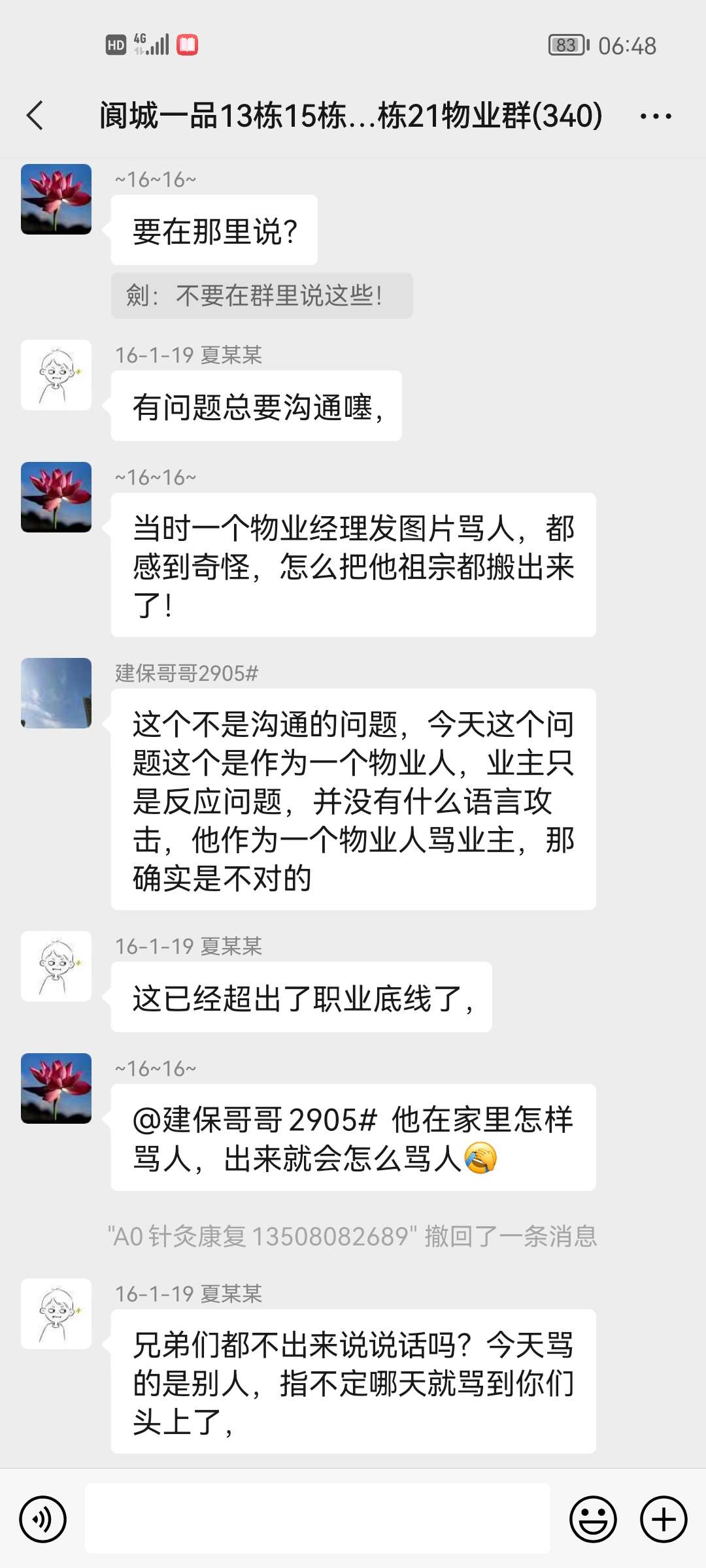Open the emoji sticker panel
The width and height of the screenshot is (706, 1568).
593,1519
